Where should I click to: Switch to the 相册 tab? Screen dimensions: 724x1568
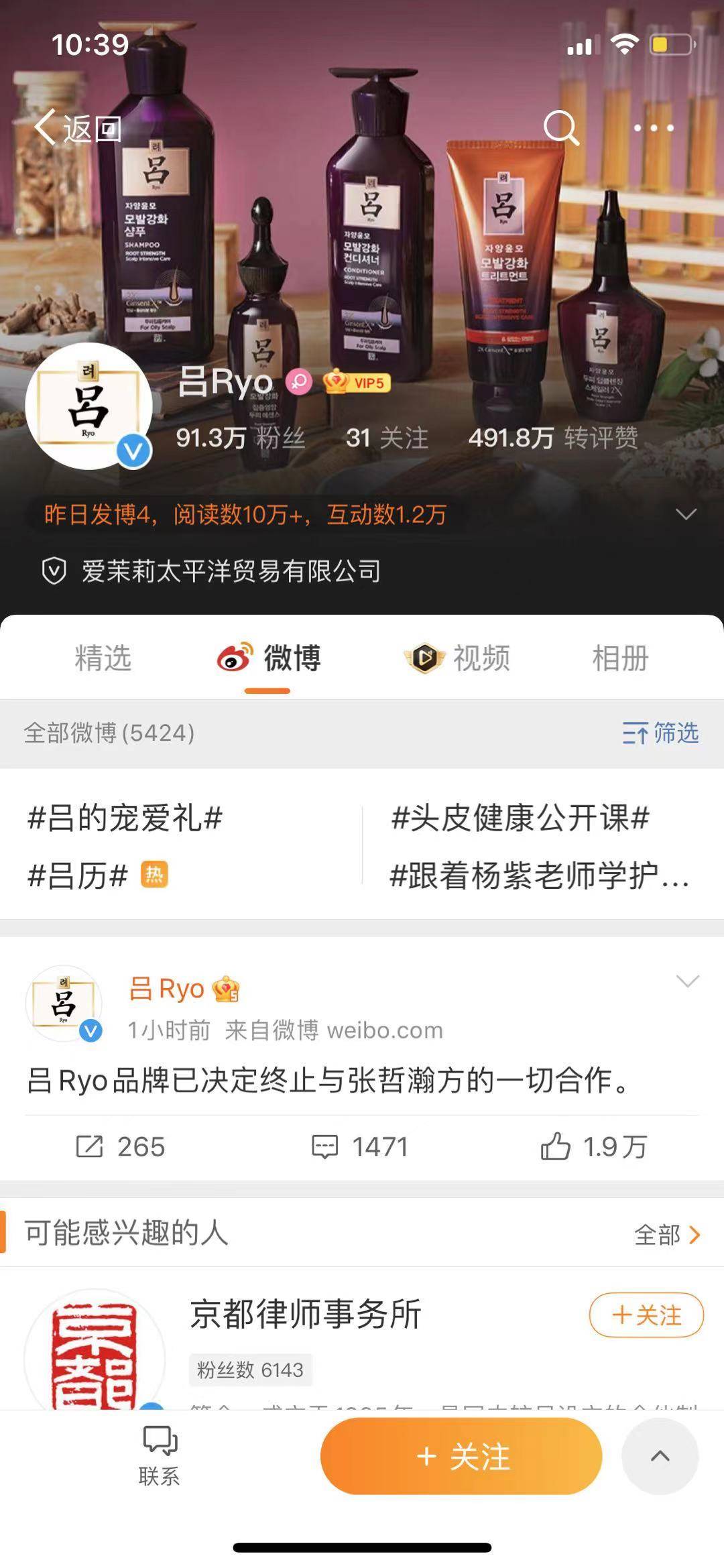pyautogui.click(x=620, y=658)
